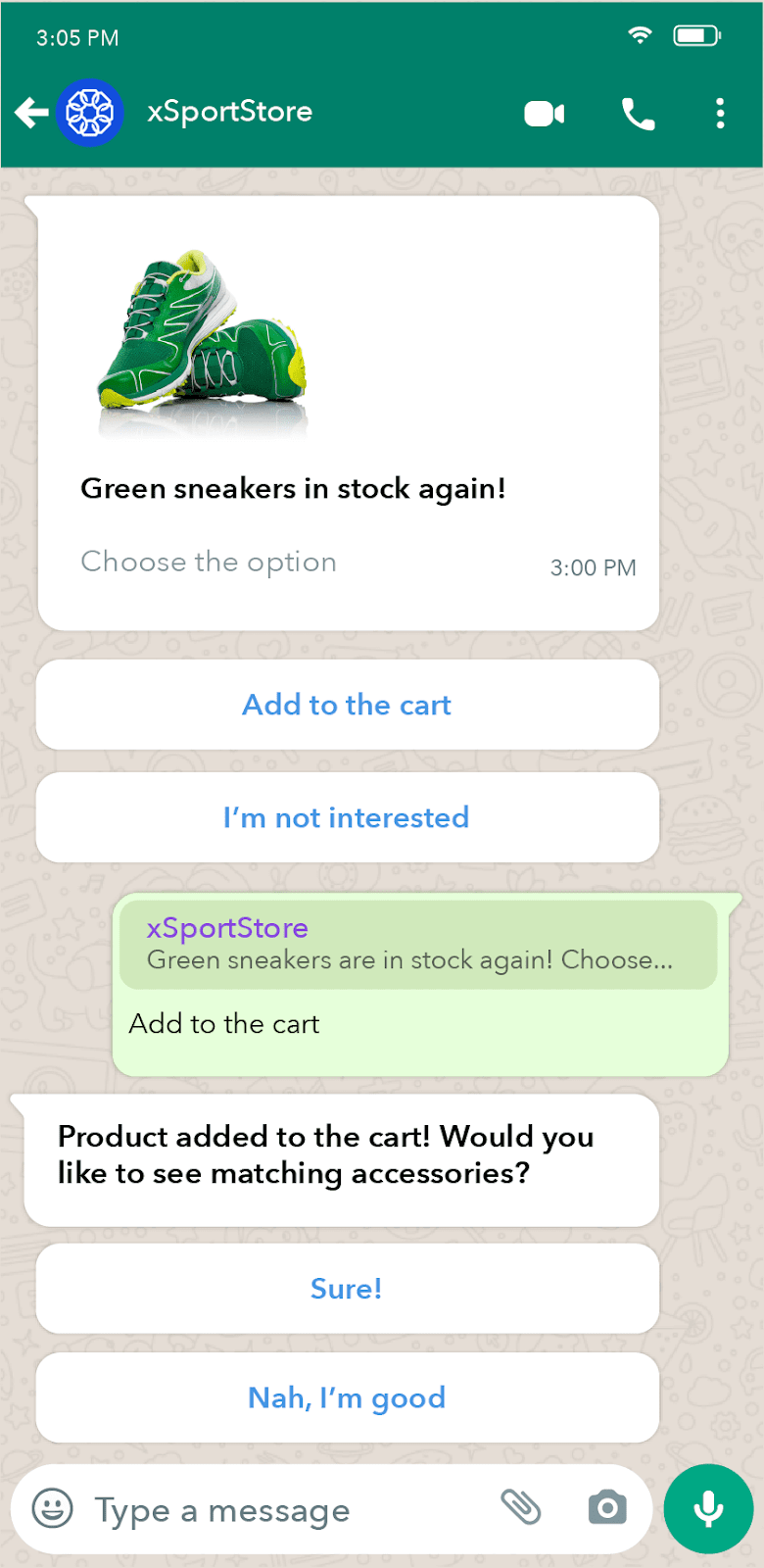
Task: Open the camera from the message bar
Action: (607, 1507)
